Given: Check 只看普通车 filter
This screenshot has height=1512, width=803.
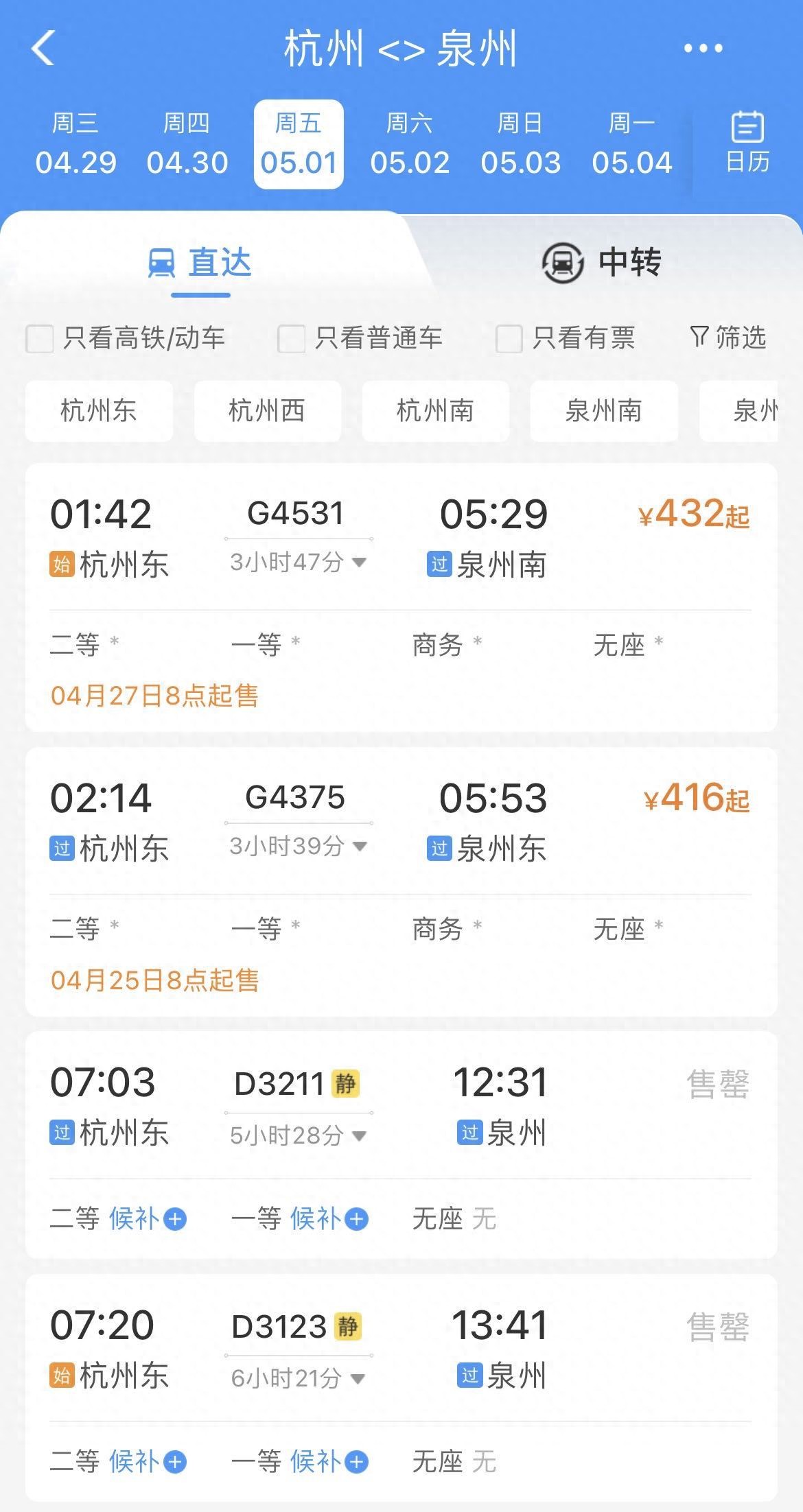Looking at the screenshot, I should coord(291,339).
